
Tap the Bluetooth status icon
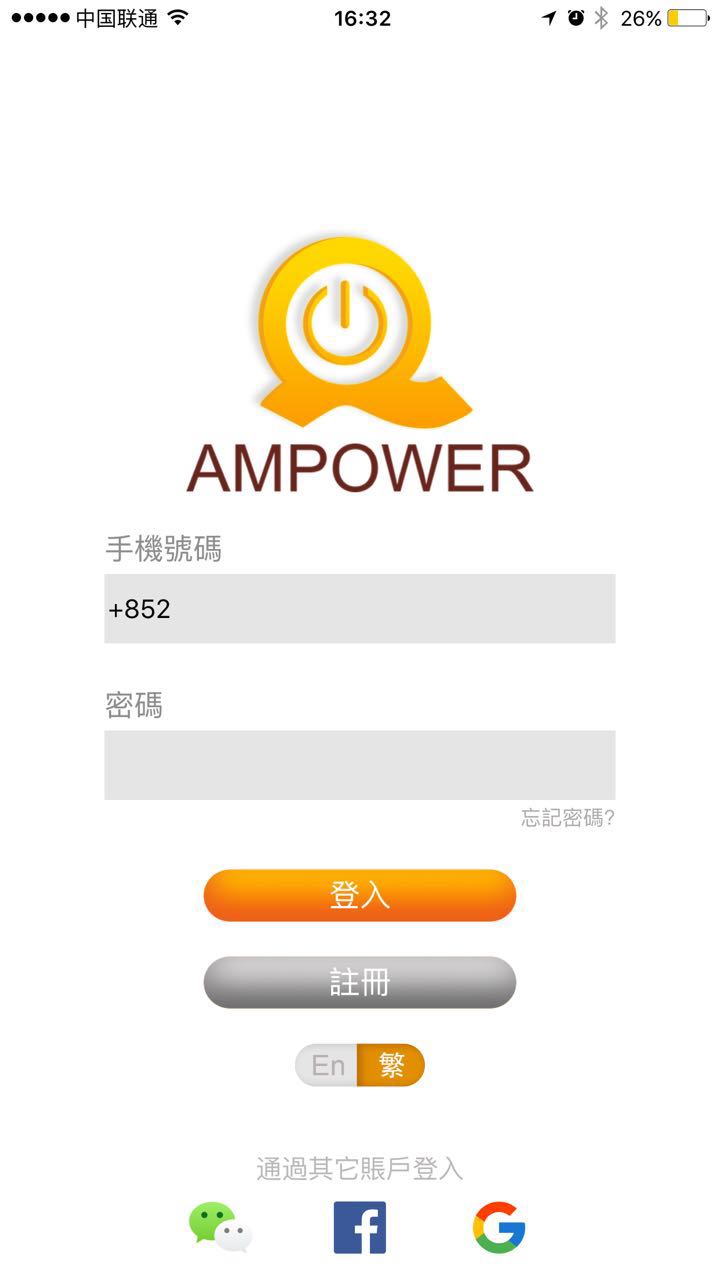tap(600, 16)
